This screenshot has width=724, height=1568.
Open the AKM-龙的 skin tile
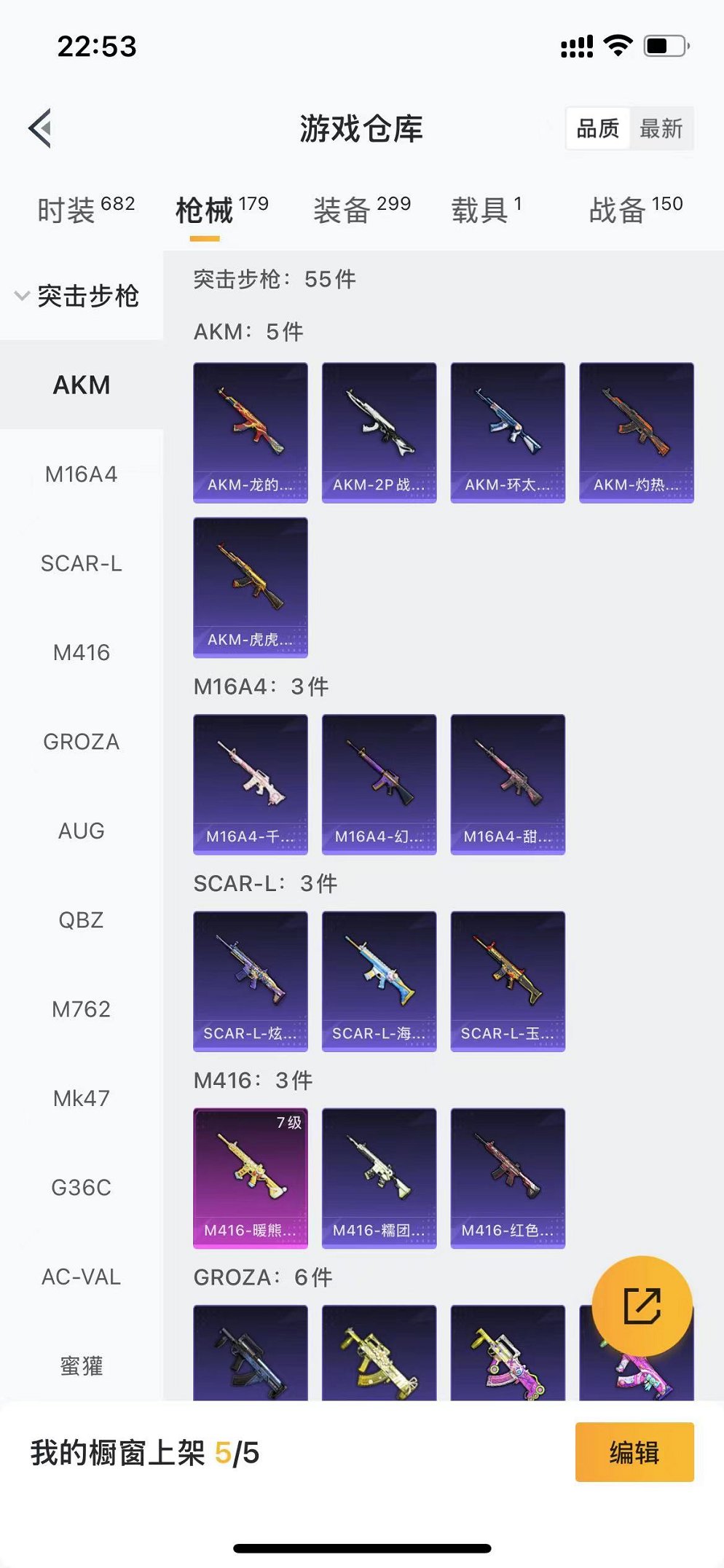point(250,432)
